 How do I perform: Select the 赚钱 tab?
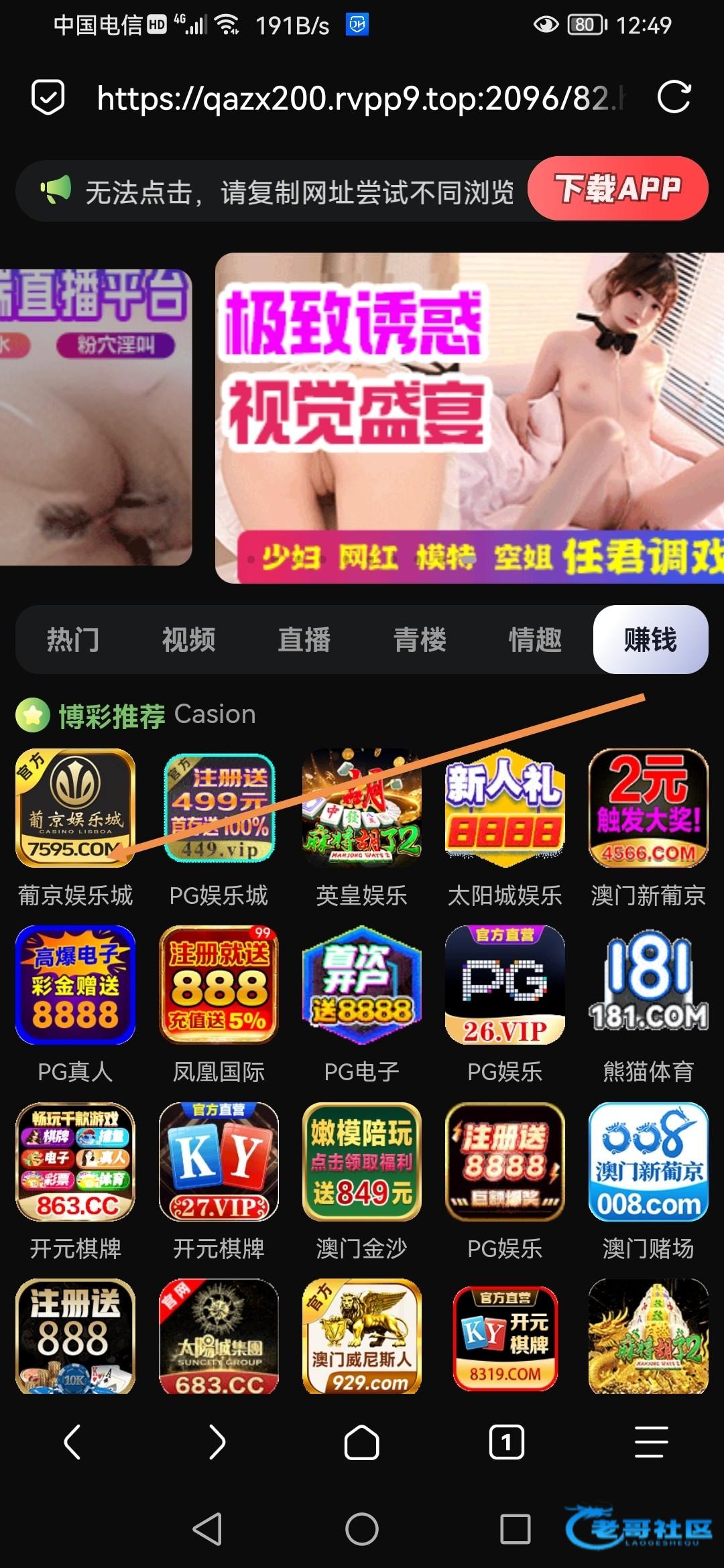[x=650, y=639]
